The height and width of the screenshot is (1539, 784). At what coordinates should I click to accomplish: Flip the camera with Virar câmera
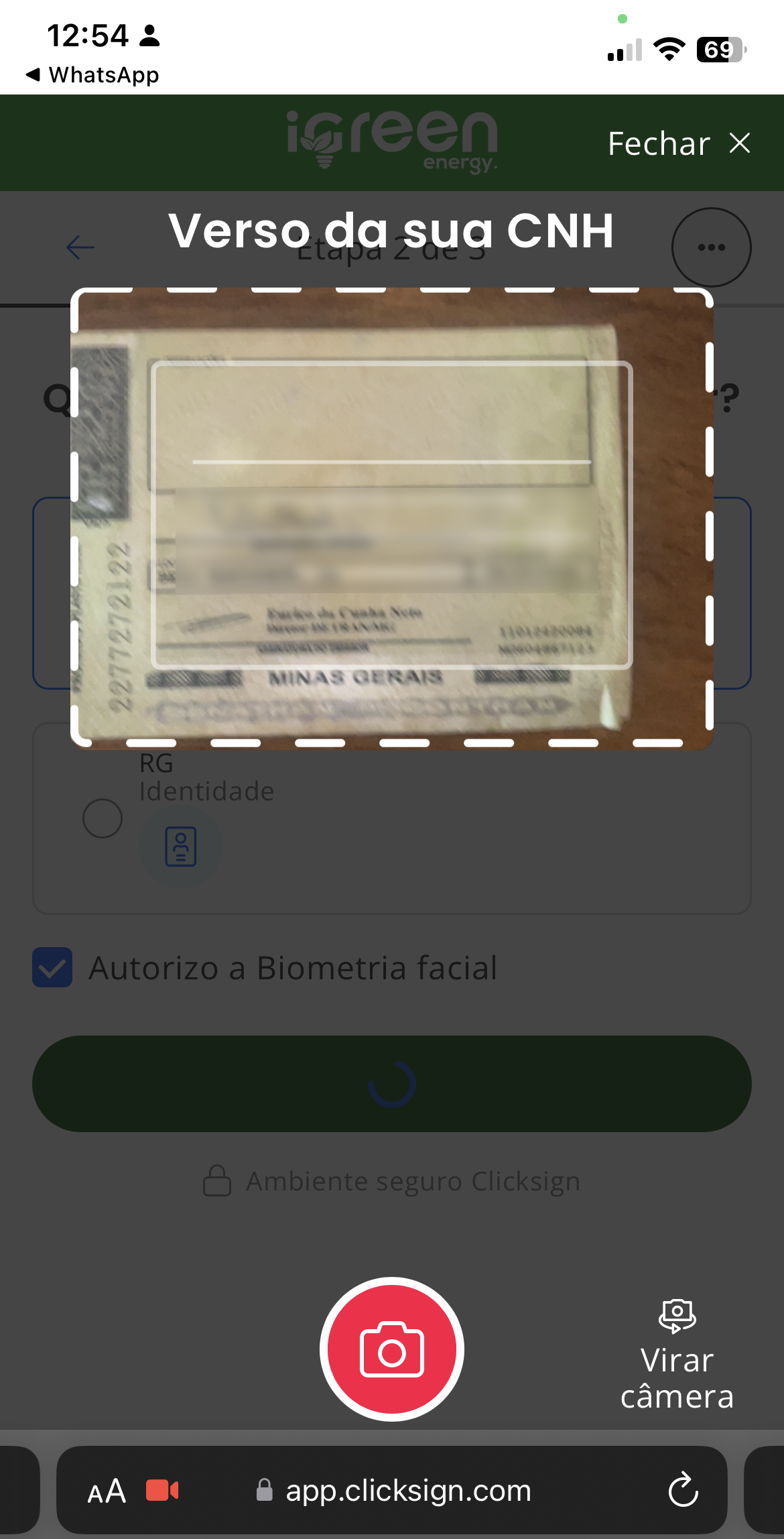677,1355
